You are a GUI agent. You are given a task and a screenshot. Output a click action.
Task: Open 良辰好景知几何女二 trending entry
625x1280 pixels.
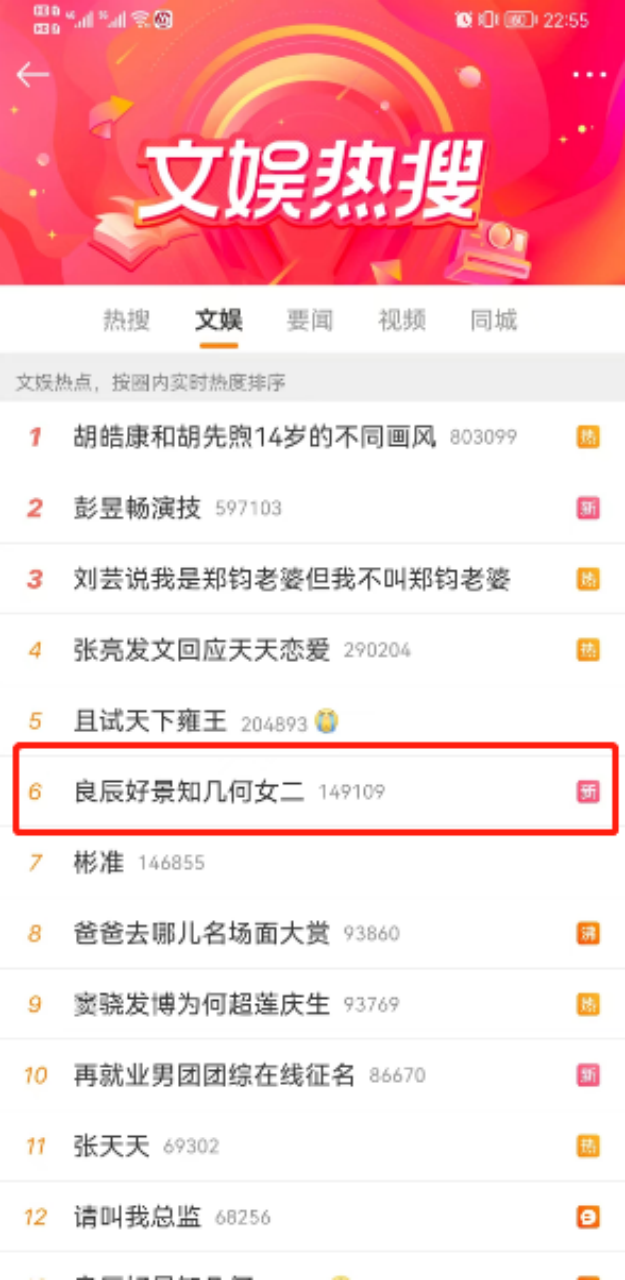189,792
